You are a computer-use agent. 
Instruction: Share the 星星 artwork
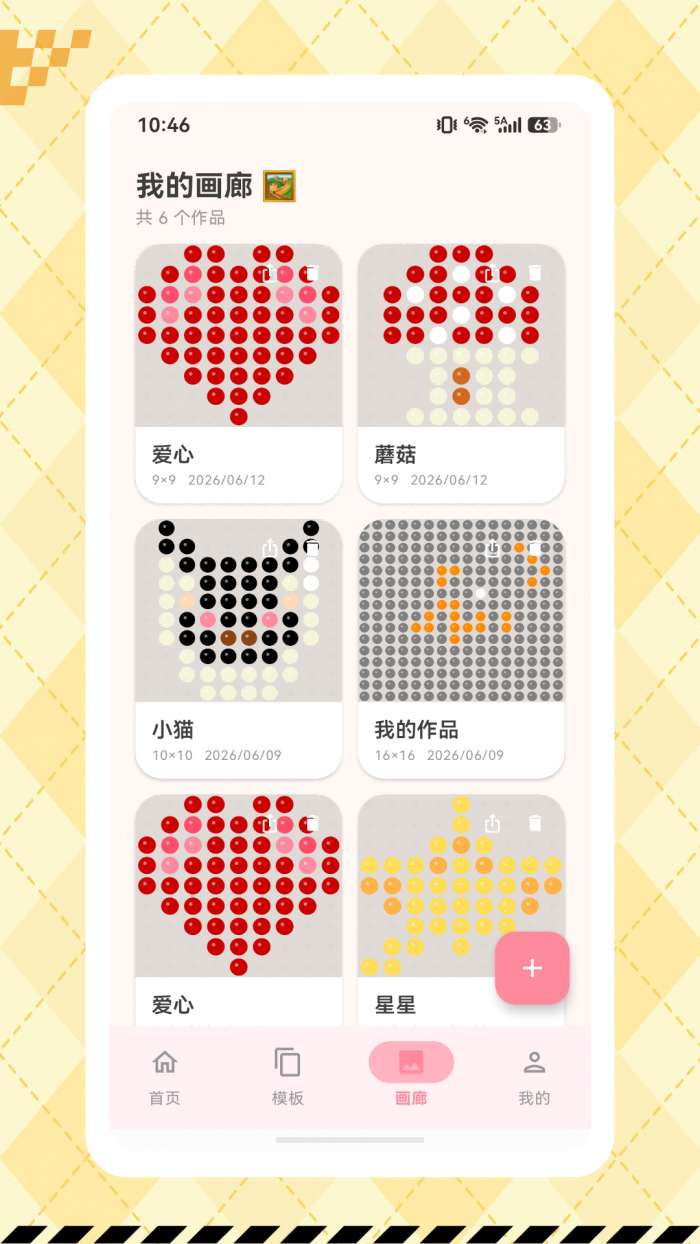[491, 824]
